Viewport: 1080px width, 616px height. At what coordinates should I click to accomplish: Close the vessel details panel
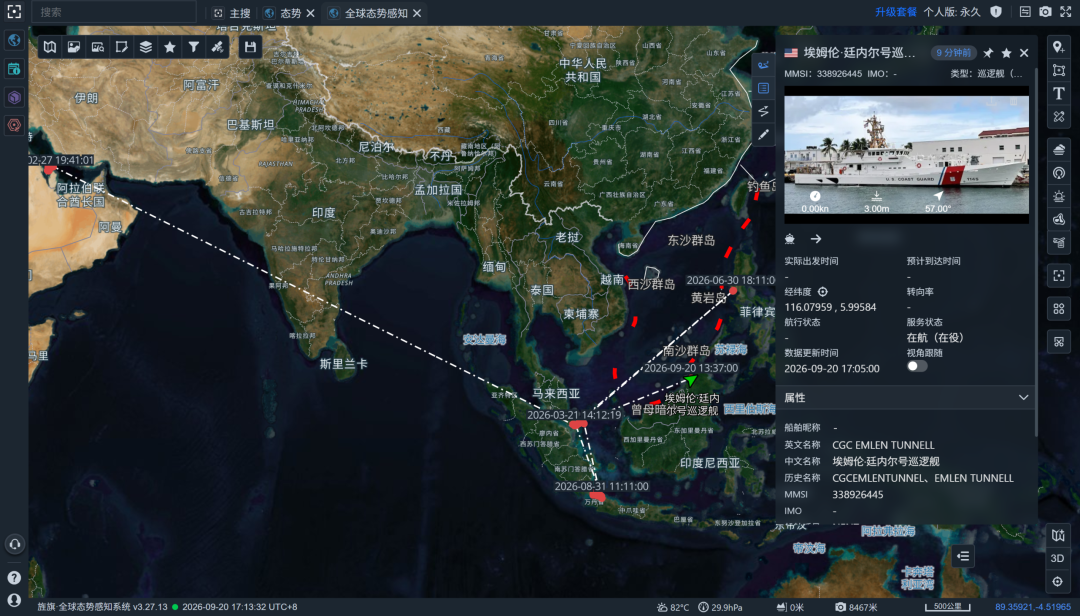click(x=1024, y=53)
